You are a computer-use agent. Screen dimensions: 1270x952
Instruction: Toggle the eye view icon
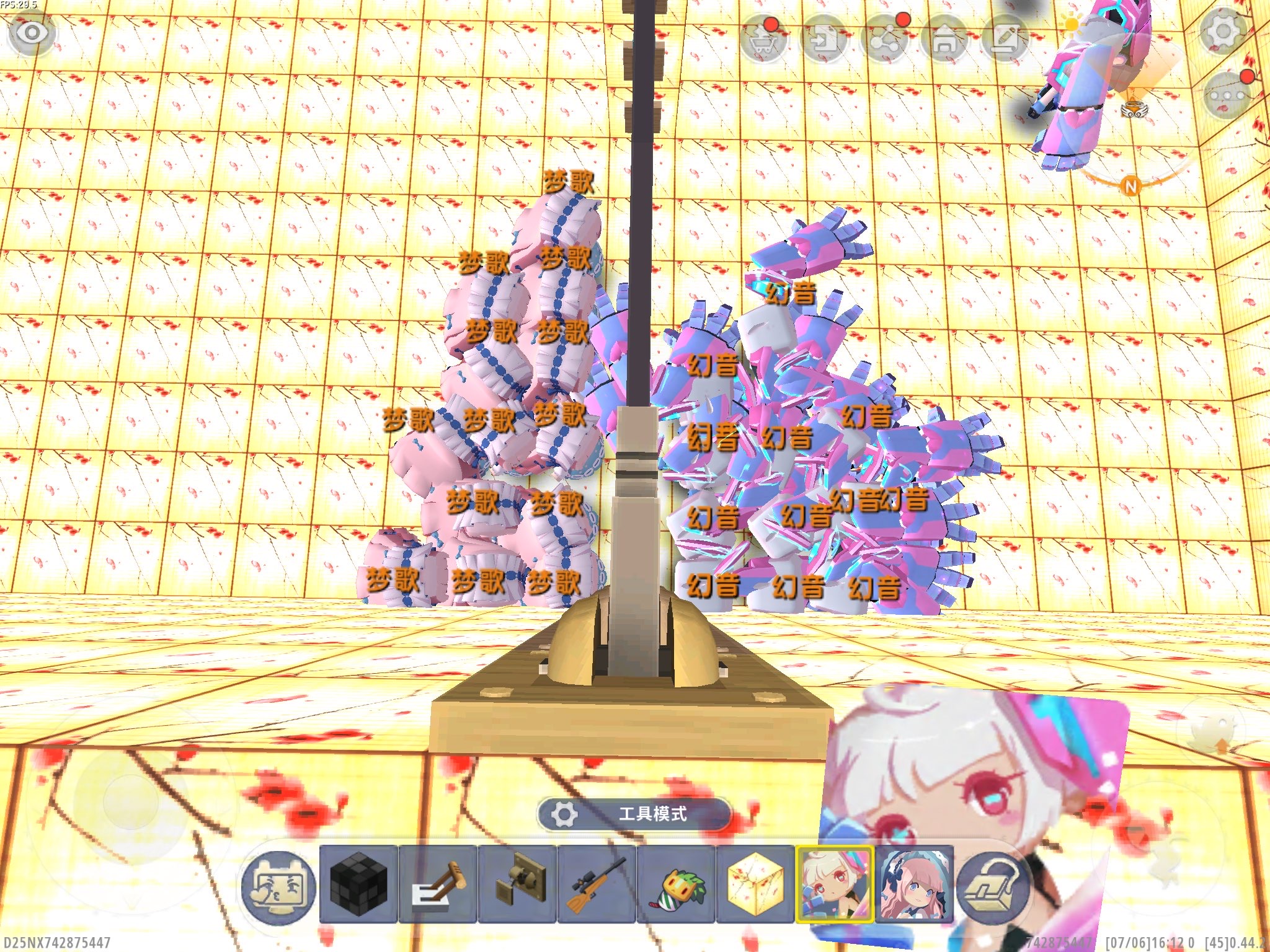[x=31, y=33]
